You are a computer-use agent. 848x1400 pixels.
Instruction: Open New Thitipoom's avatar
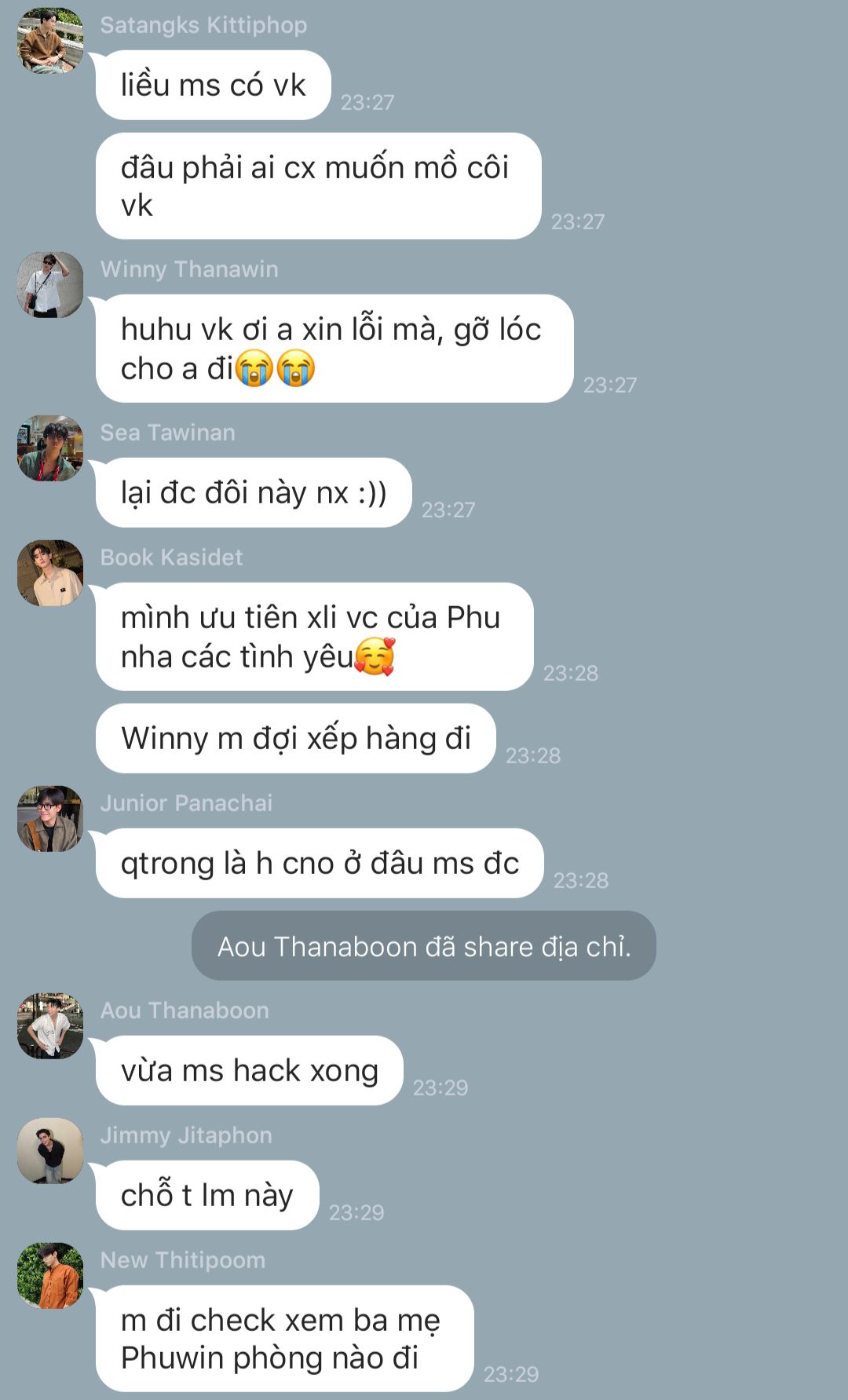(x=50, y=1276)
